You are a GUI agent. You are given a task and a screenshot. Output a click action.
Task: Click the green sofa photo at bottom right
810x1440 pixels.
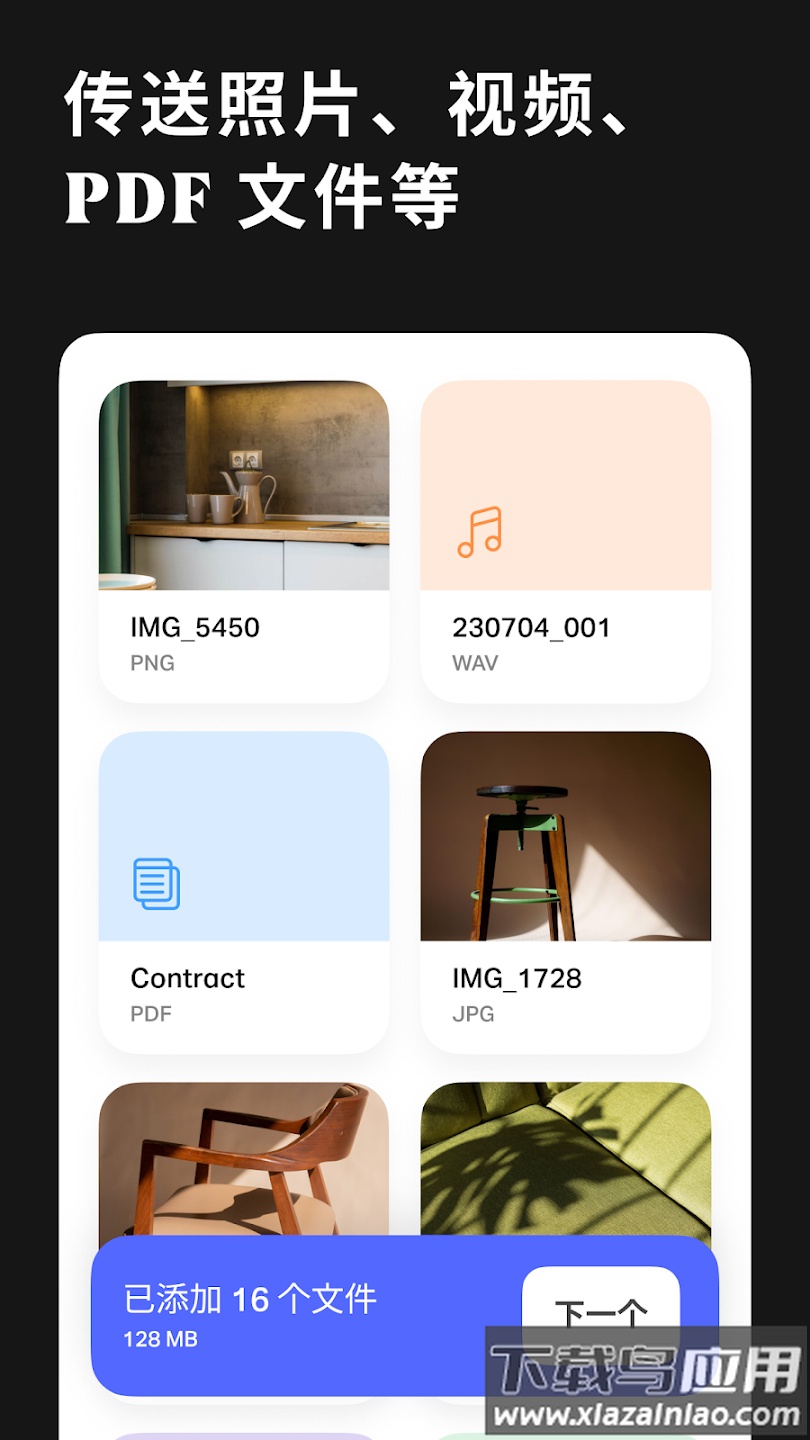(564, 1155)
